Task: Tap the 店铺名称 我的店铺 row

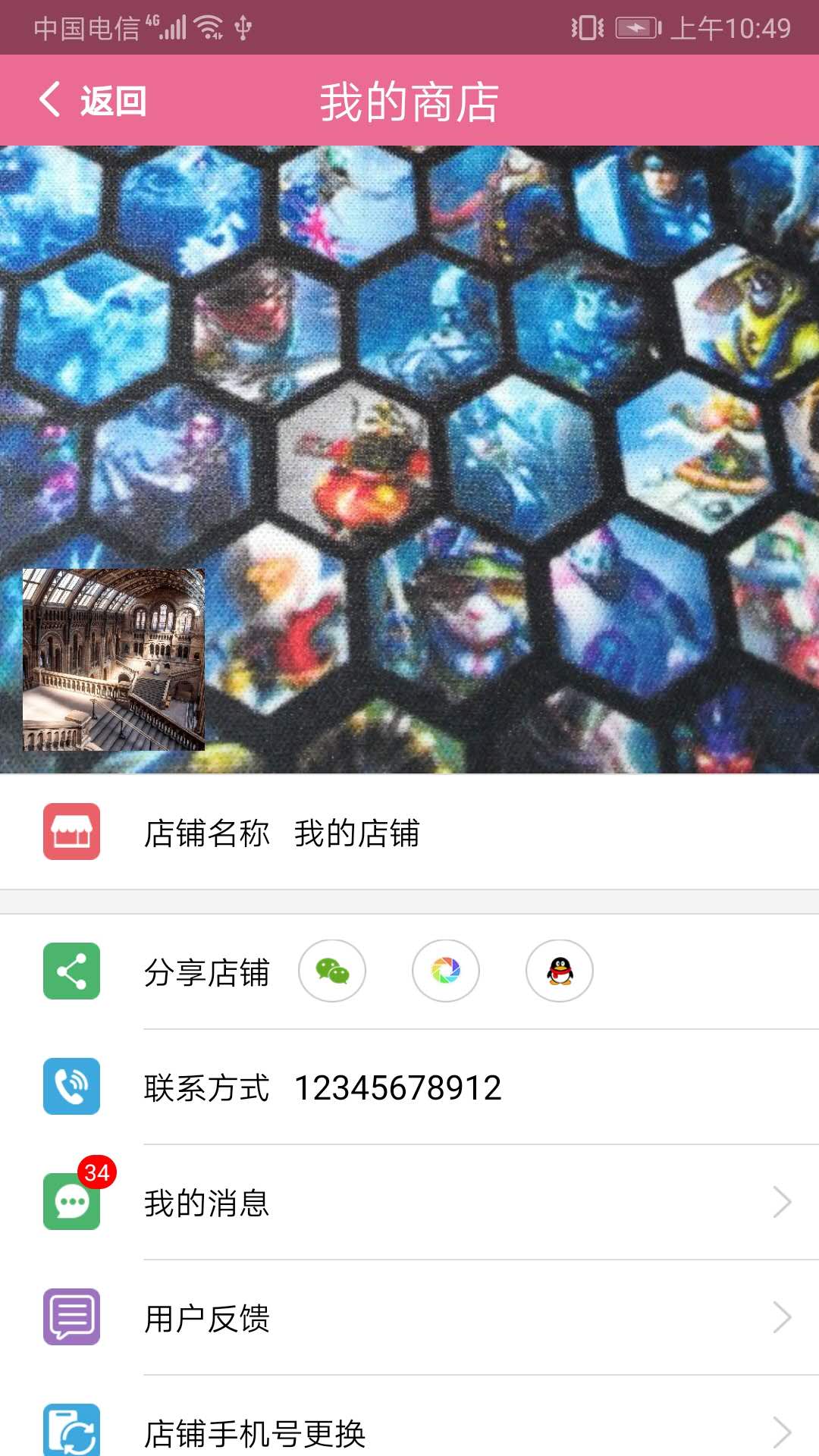Action: click(x=409, y=833)
